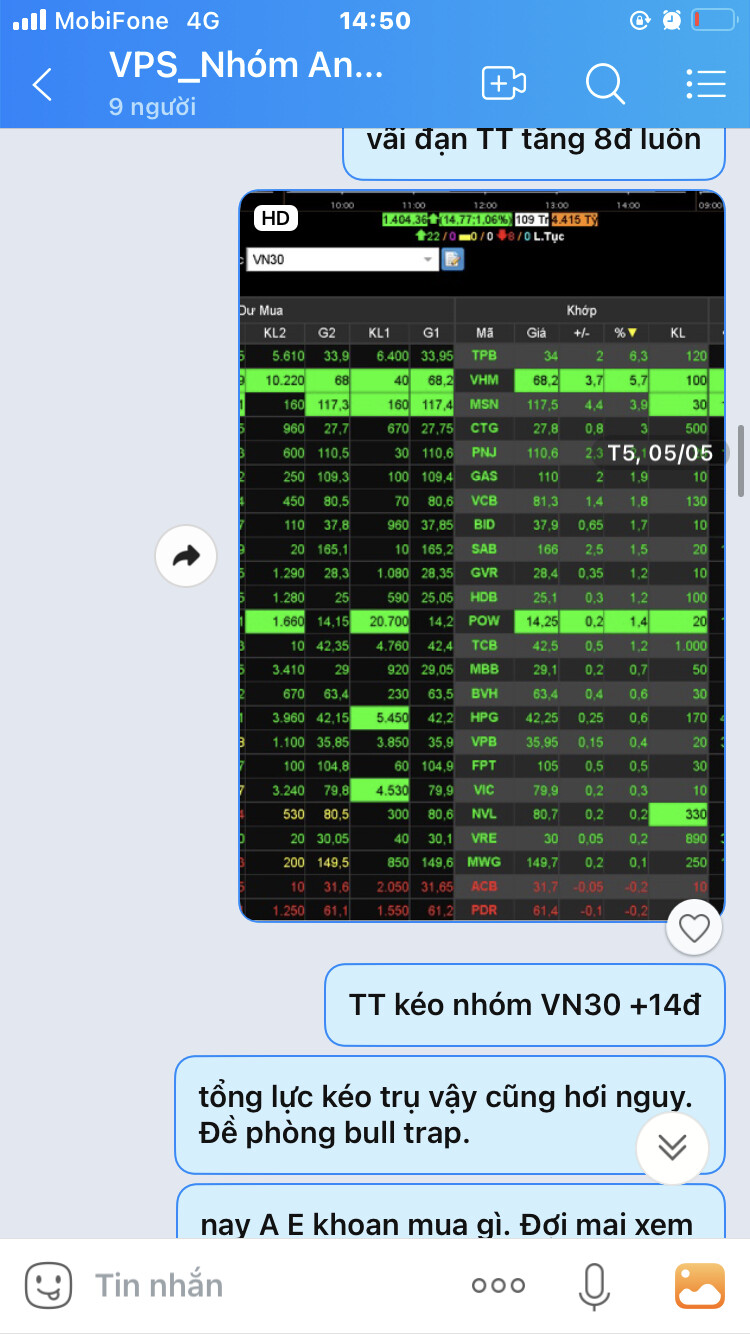This screenshot has width=750, height=1334.
Task: Record a voice message
Action: (594, 1285)
